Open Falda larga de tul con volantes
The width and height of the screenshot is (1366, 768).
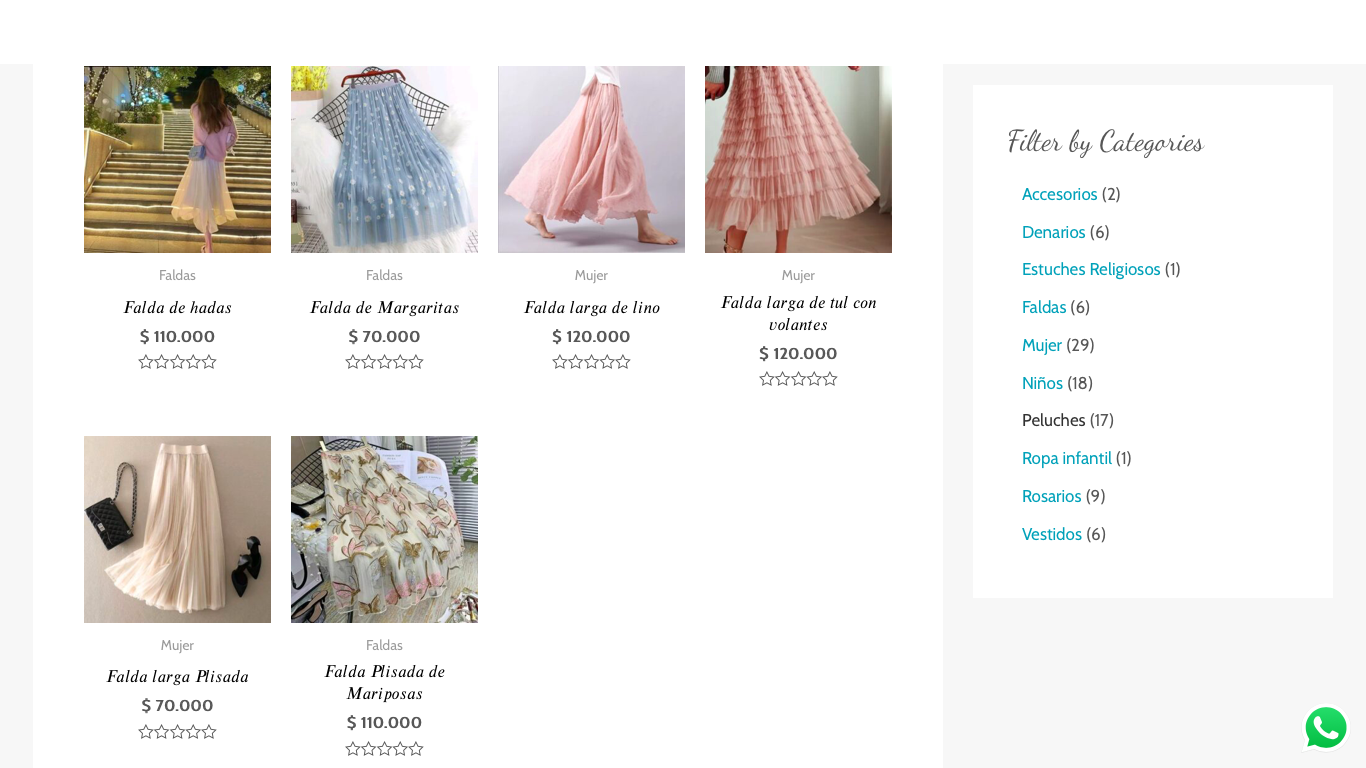(x=798, y=313)
